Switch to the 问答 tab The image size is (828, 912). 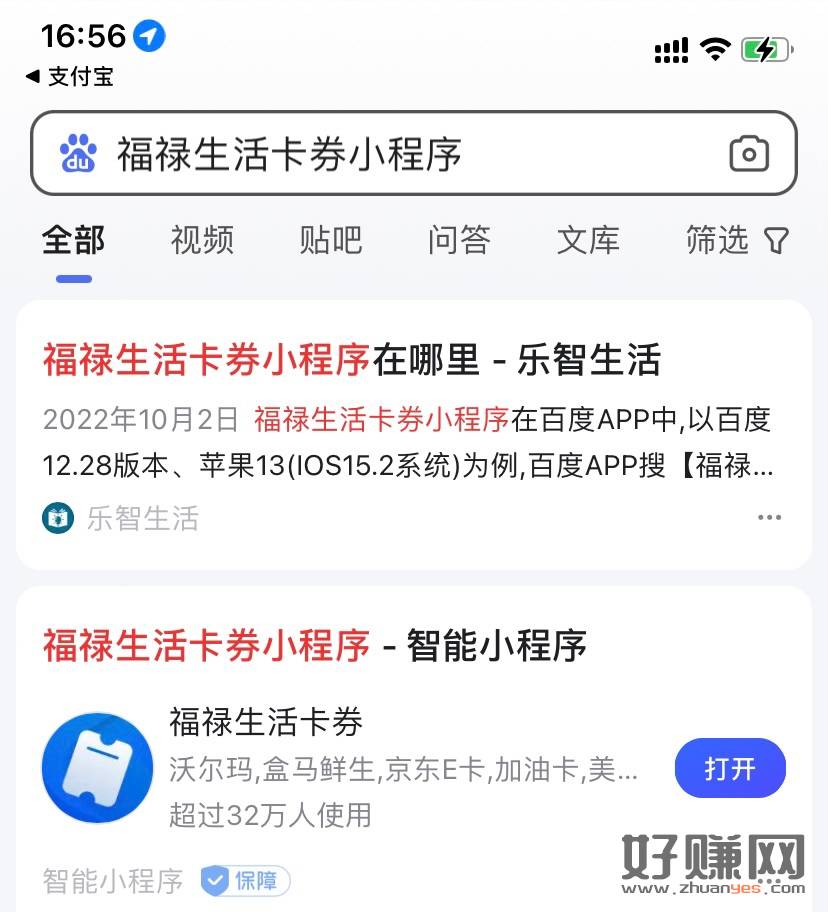coord(460,240)
